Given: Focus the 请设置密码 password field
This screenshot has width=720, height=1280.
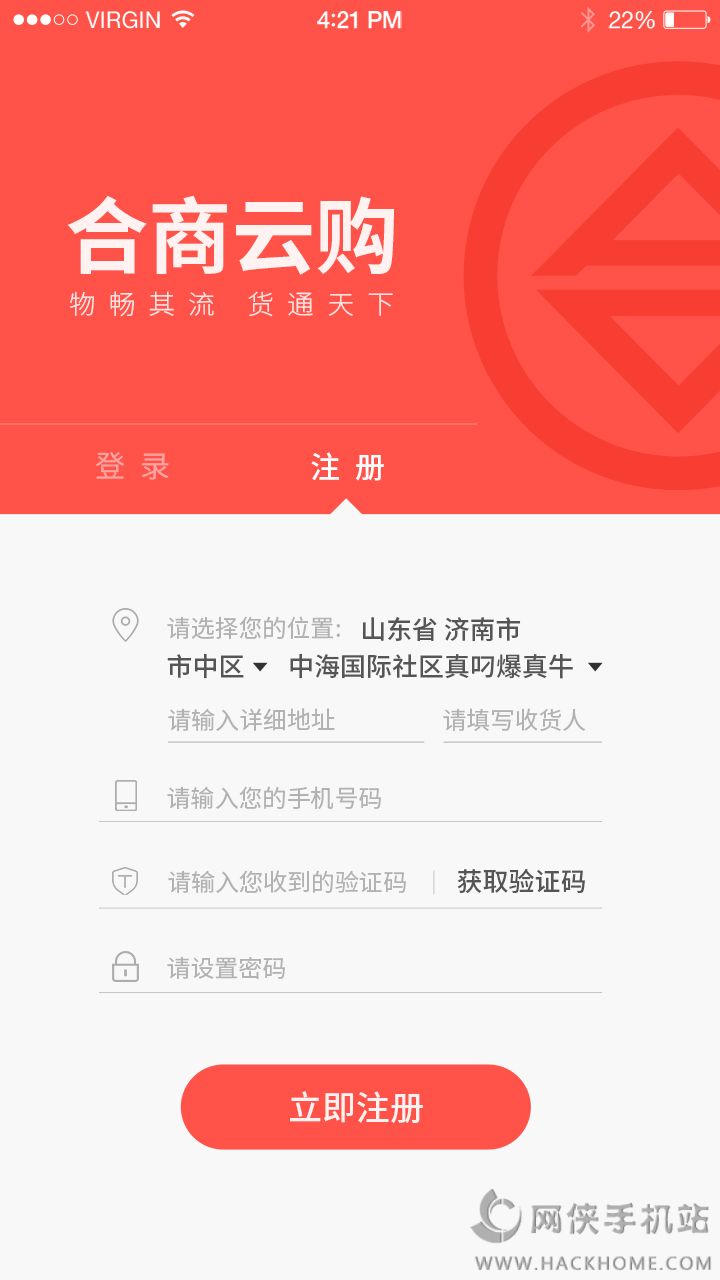Looking at the screenshot, I should [x=380, y=968].
